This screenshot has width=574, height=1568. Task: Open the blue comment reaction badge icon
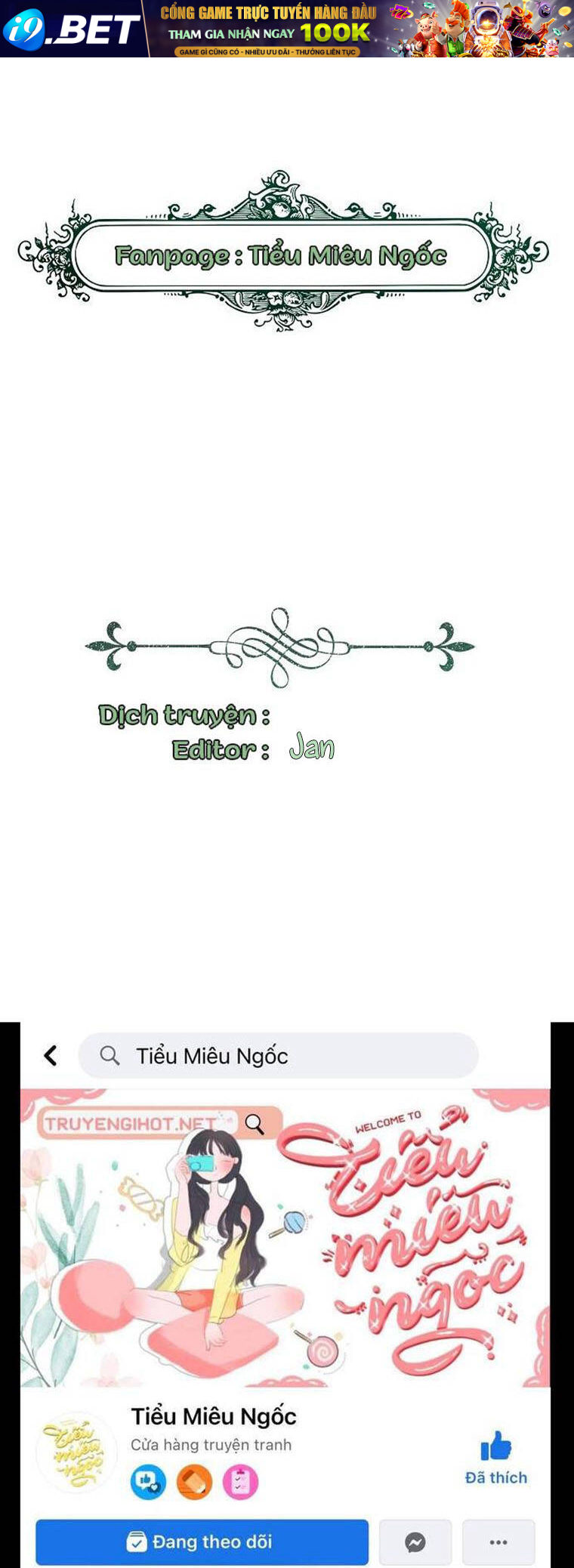pos(148,1482)
